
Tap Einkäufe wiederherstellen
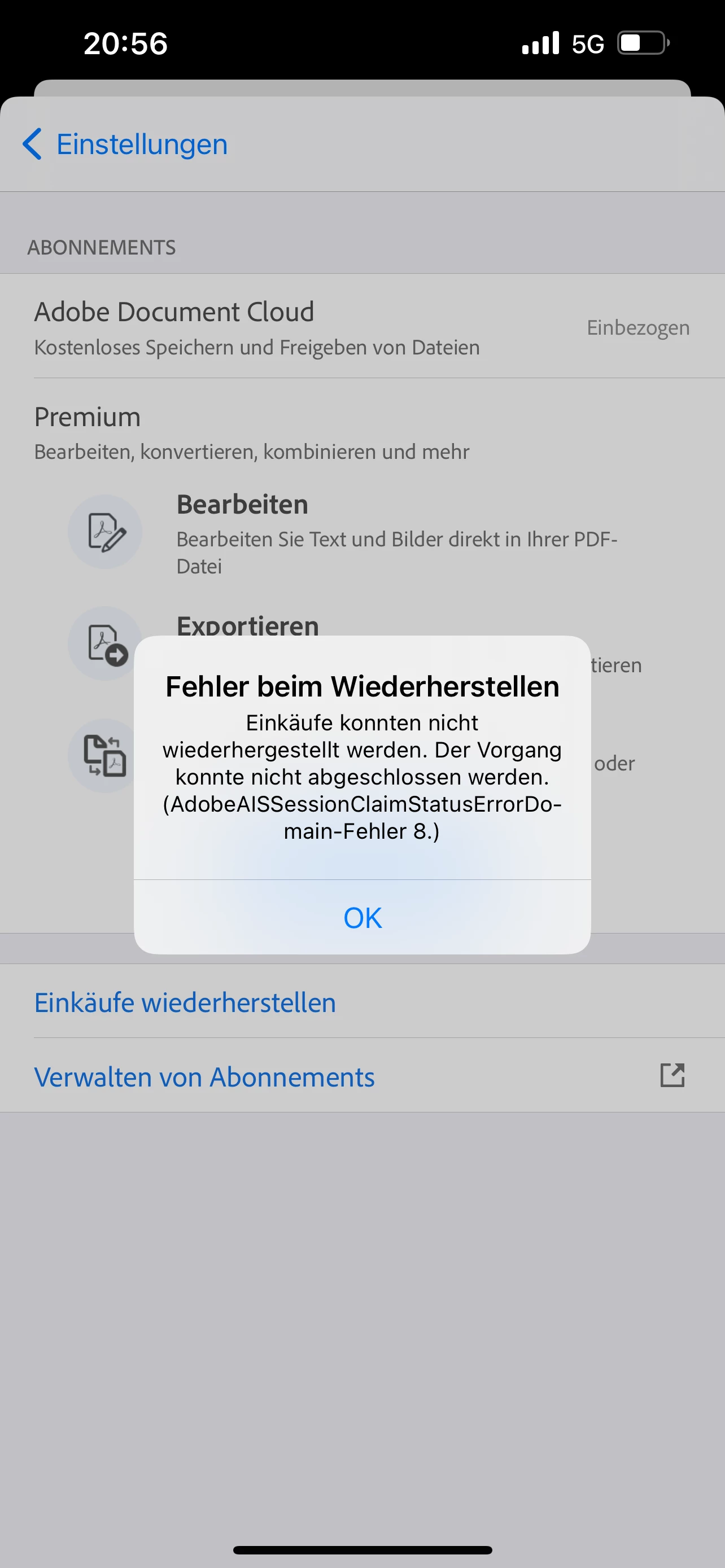185,1002
